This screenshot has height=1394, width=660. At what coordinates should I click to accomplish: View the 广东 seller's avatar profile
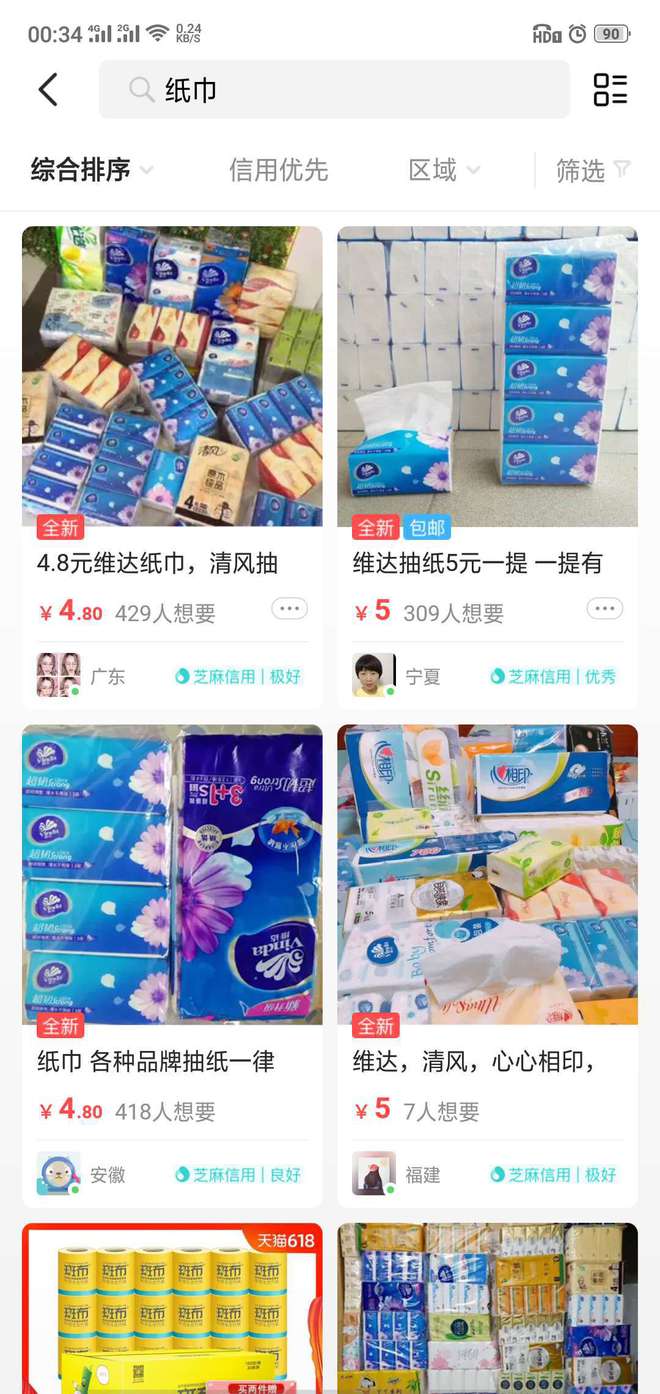pyautogui.click(x=58, y=675)
